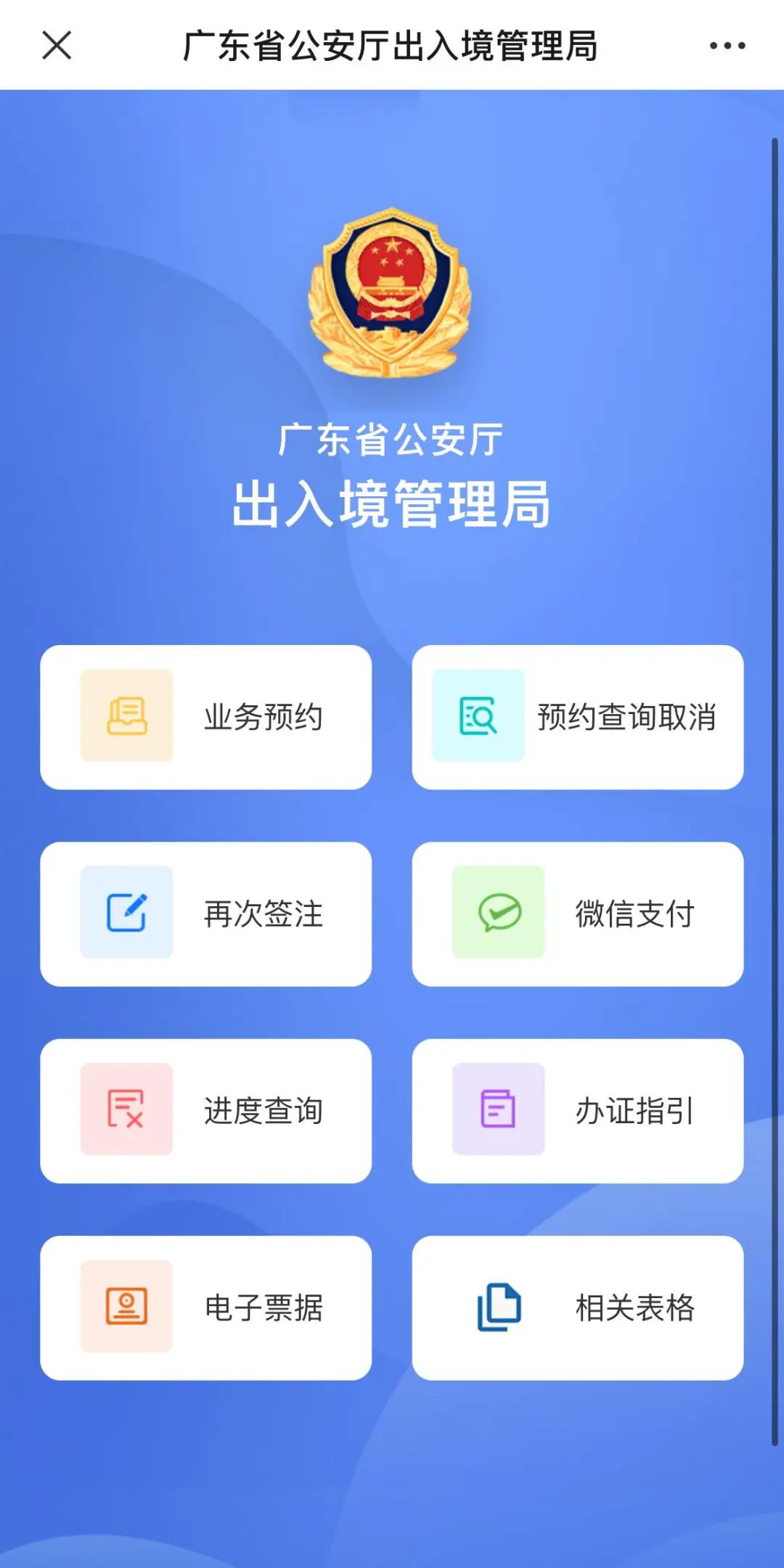Tap the 广东省公安厅出入境管理局 title bar

pyautogui.click(x=392, y=46)
